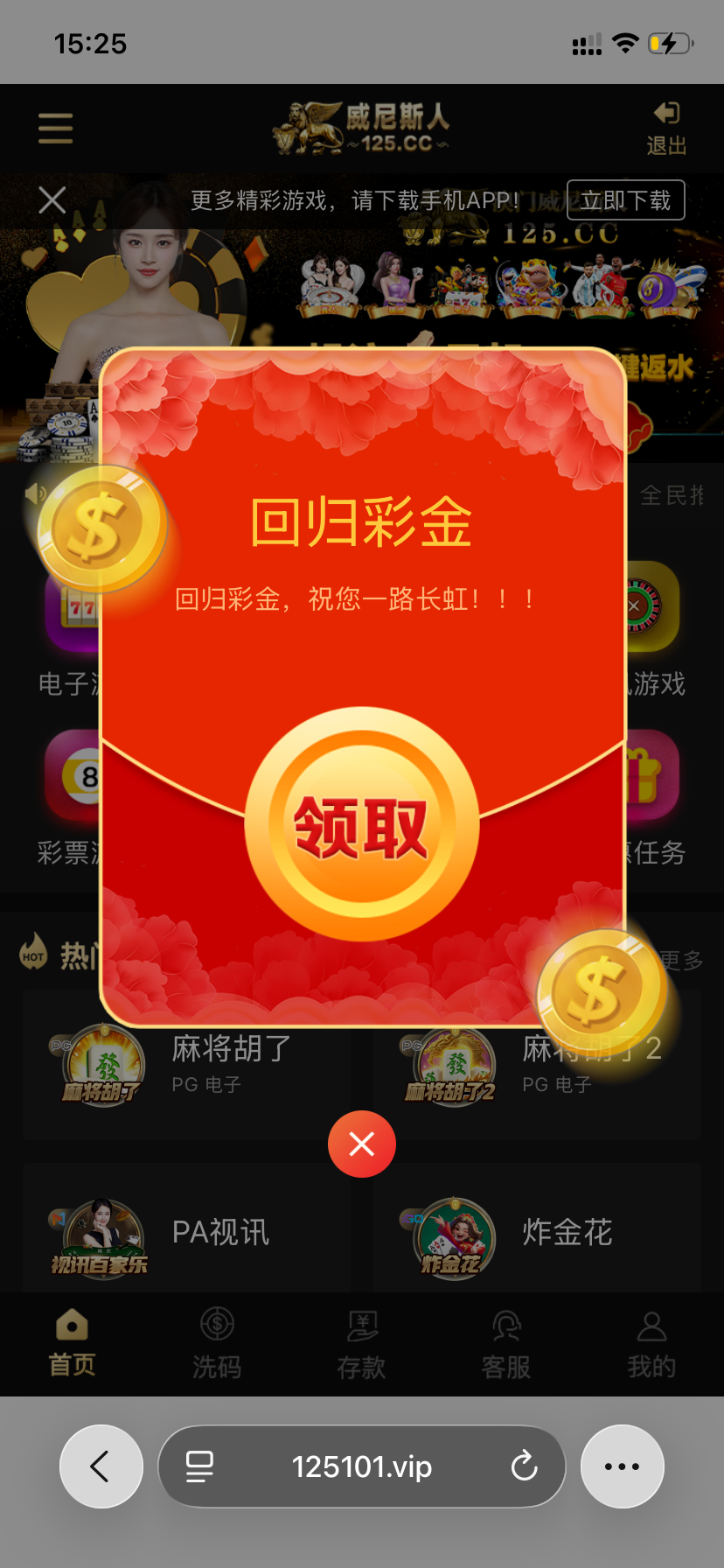Open the browser page options icon
724x1568 pixels.
point(200,1466)
